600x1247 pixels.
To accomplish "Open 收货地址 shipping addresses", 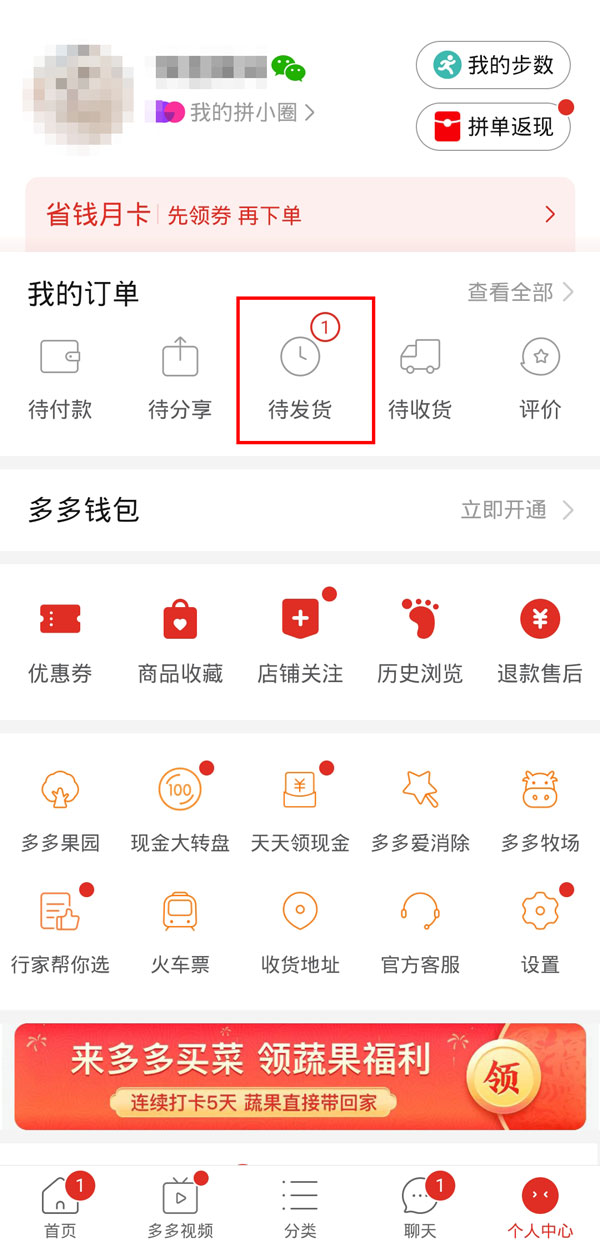I will pos(300,932).
